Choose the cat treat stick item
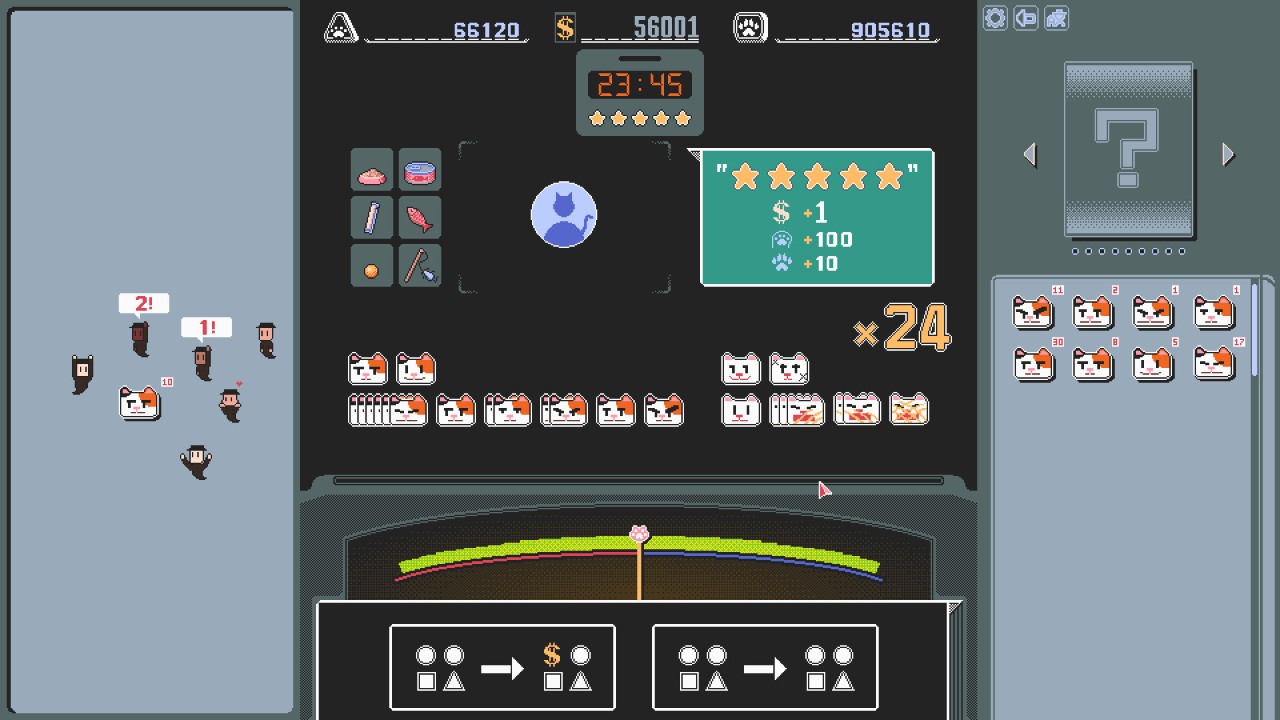Image resolution: width=1280 pixels, height=720 pixels. [x=371, y=218]
